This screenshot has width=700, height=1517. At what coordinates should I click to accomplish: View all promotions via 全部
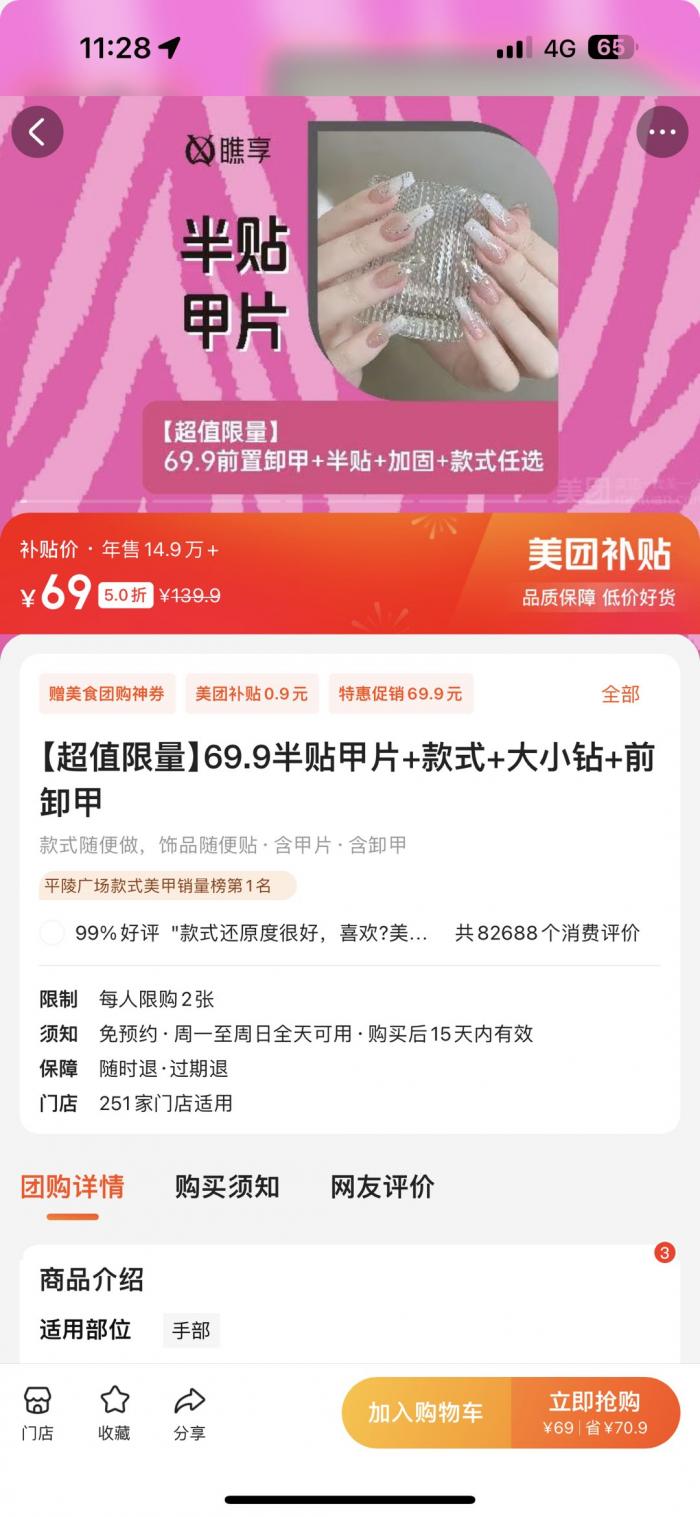click(x=619, y=694)
